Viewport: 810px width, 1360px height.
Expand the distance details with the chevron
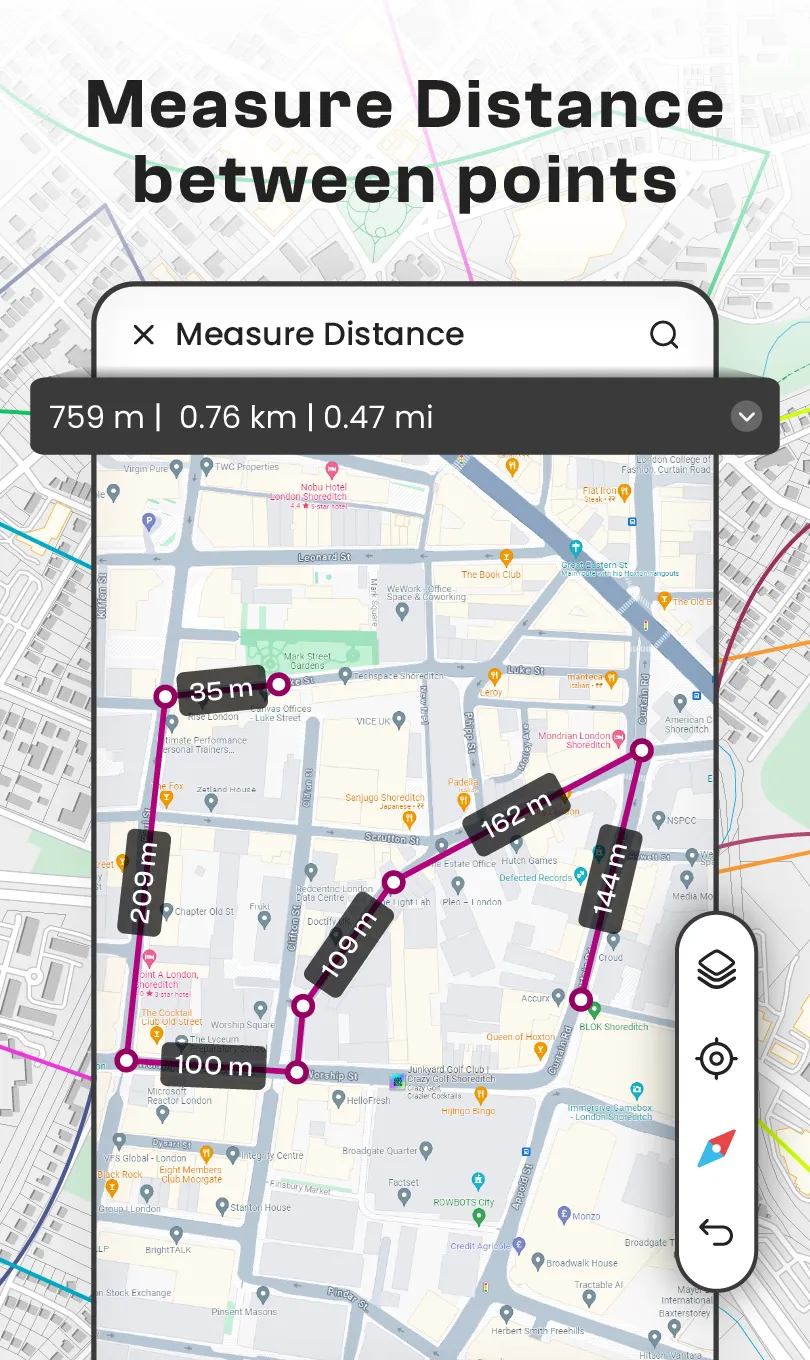click(745, 415)
